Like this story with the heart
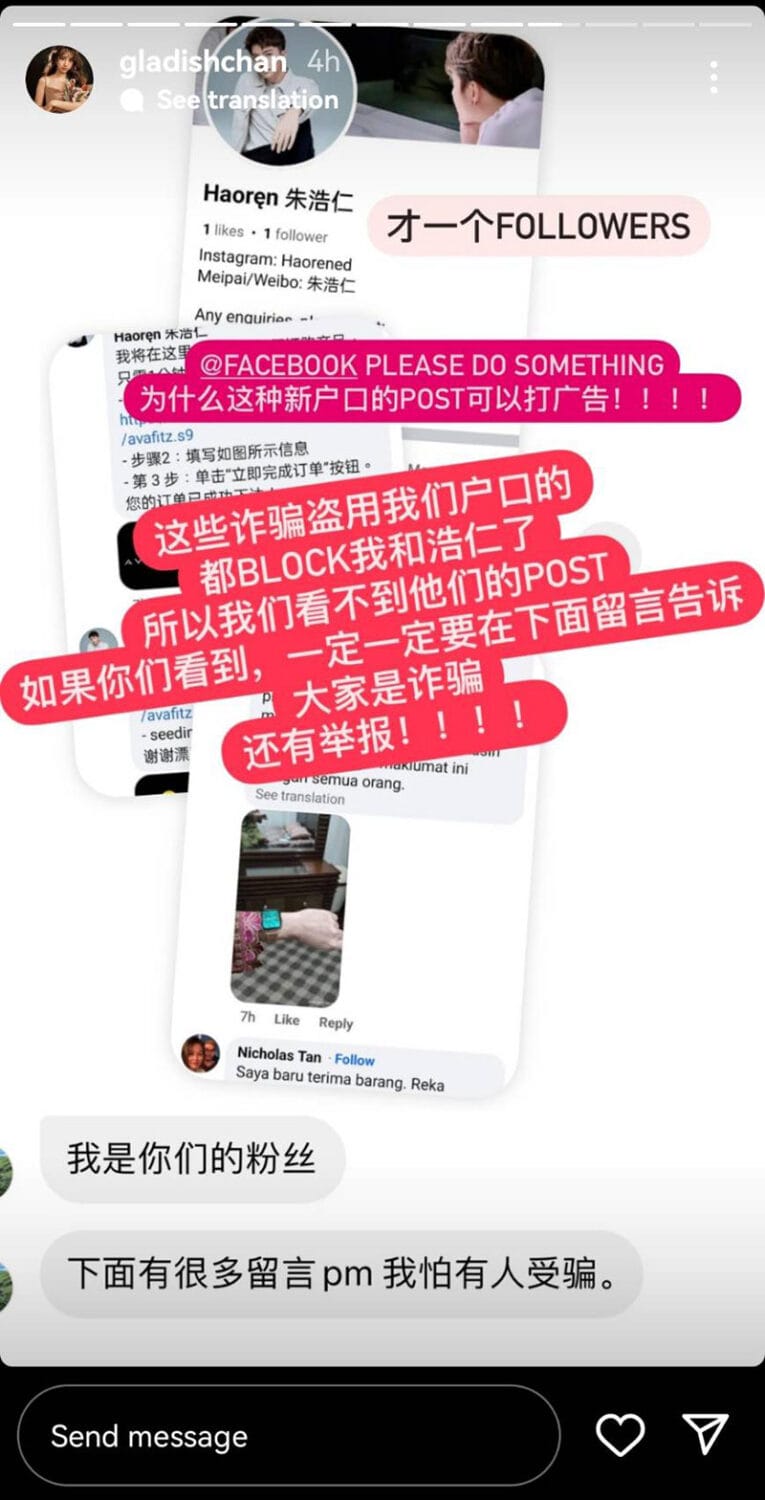This screenshot has width=765, height=1500. coord(620,1436)
